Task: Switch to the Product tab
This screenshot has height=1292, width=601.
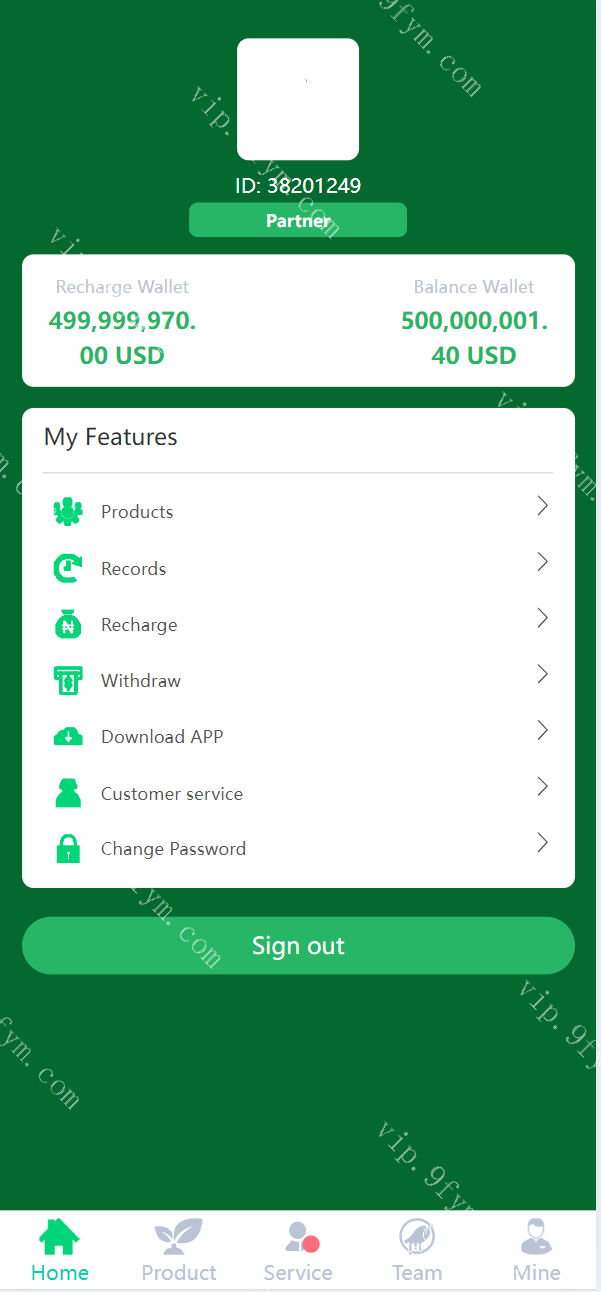Action: [x=179, y=1251]
